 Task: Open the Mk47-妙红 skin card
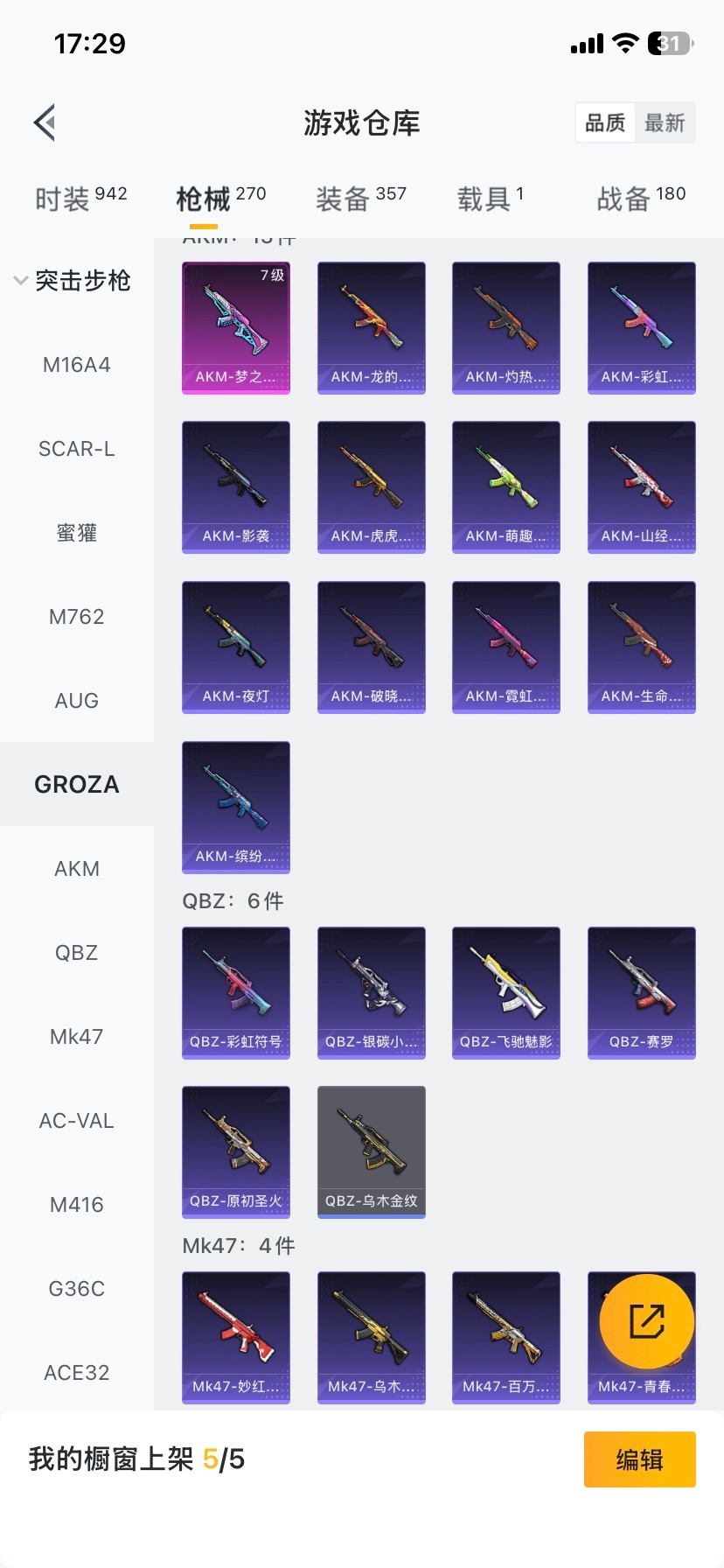[236, 1337]
